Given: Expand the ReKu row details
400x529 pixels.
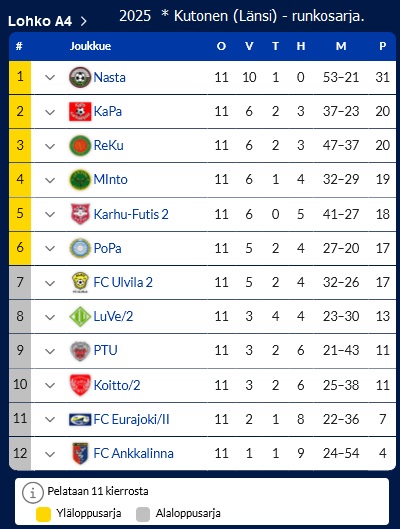Looking at the screenshot, I should [50, 146].
